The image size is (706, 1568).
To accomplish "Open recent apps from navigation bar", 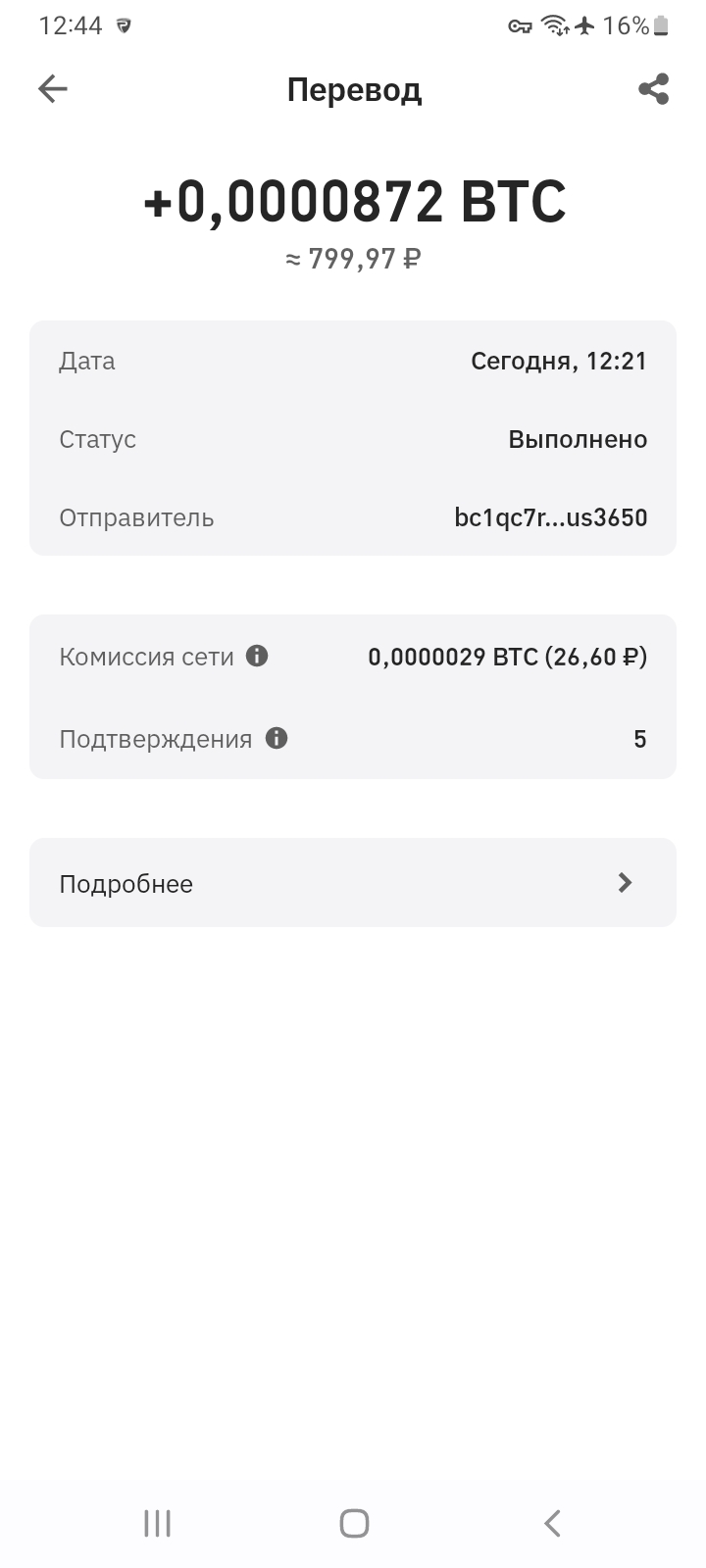I will 157,1523.
